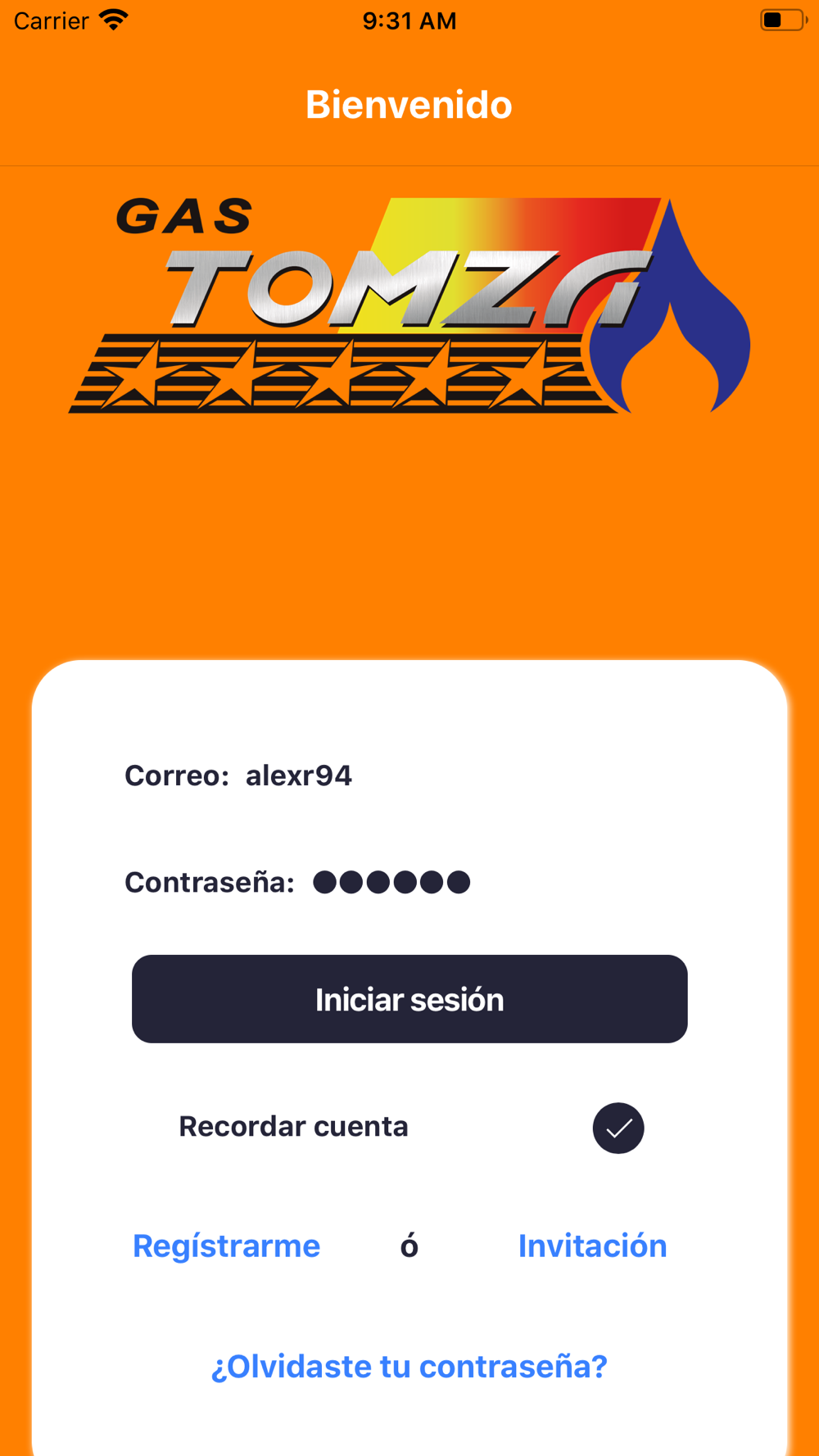Uncheck the Recordar cuenta checkbox

point(618,1128)
